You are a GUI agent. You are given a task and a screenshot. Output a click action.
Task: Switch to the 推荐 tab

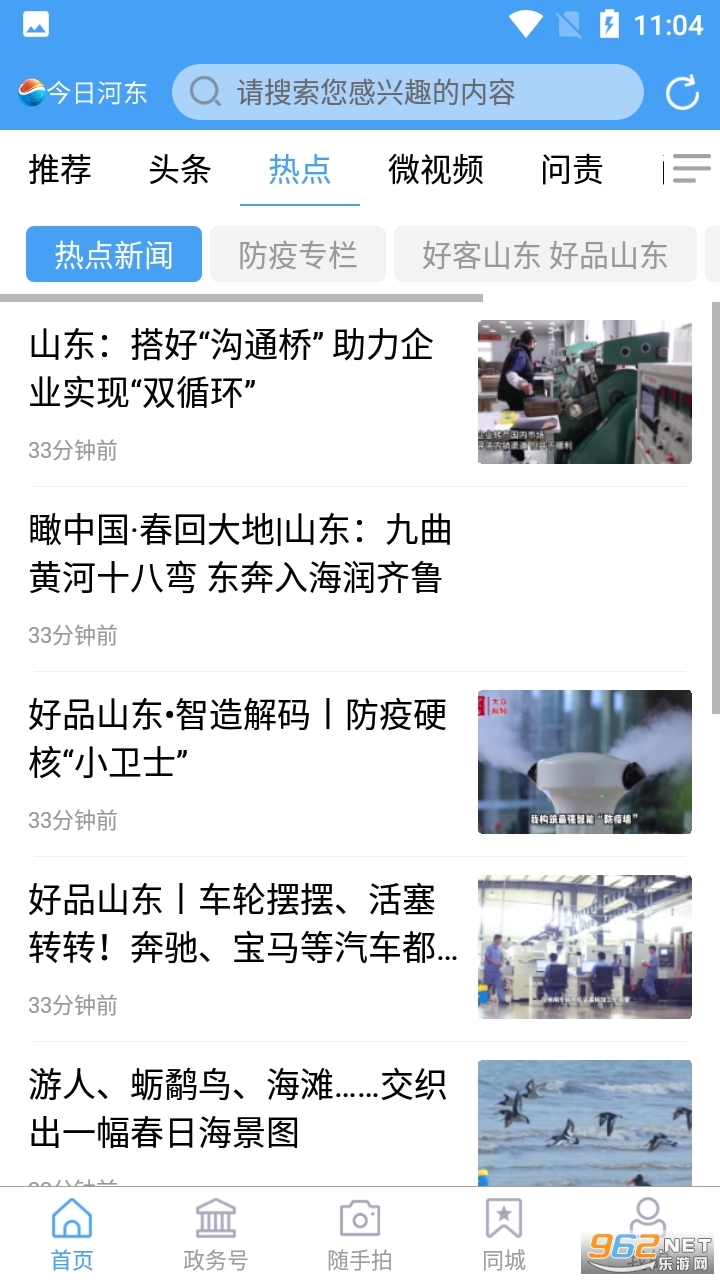click(60, 169)
